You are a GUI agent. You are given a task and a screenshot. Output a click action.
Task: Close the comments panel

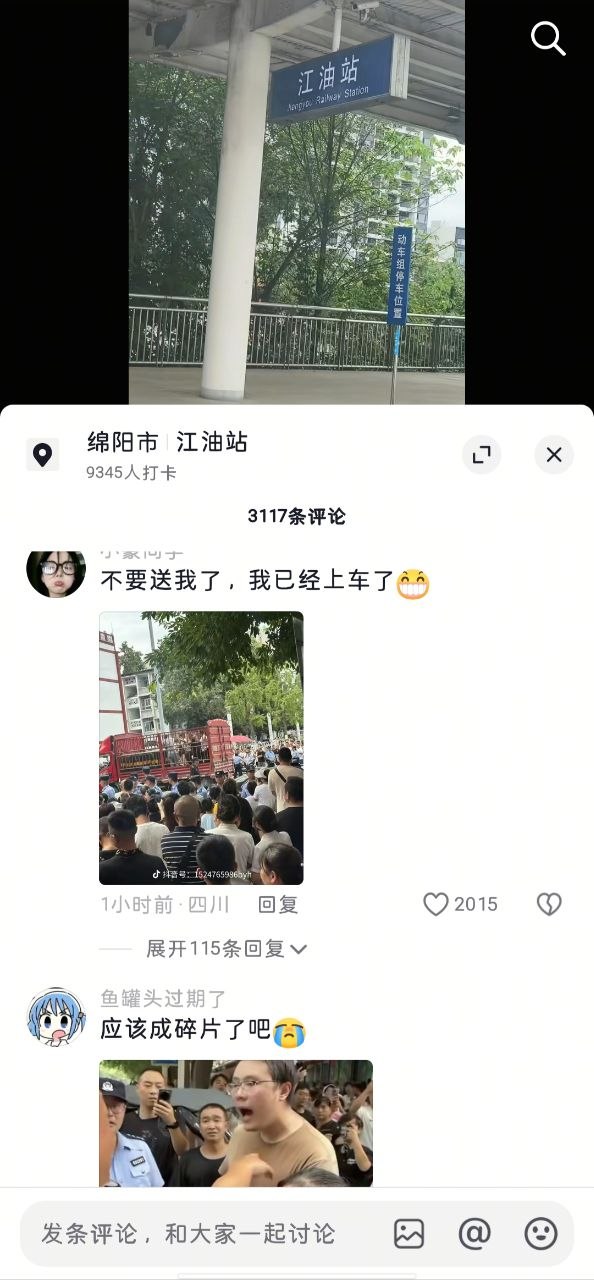pos(554,455)
